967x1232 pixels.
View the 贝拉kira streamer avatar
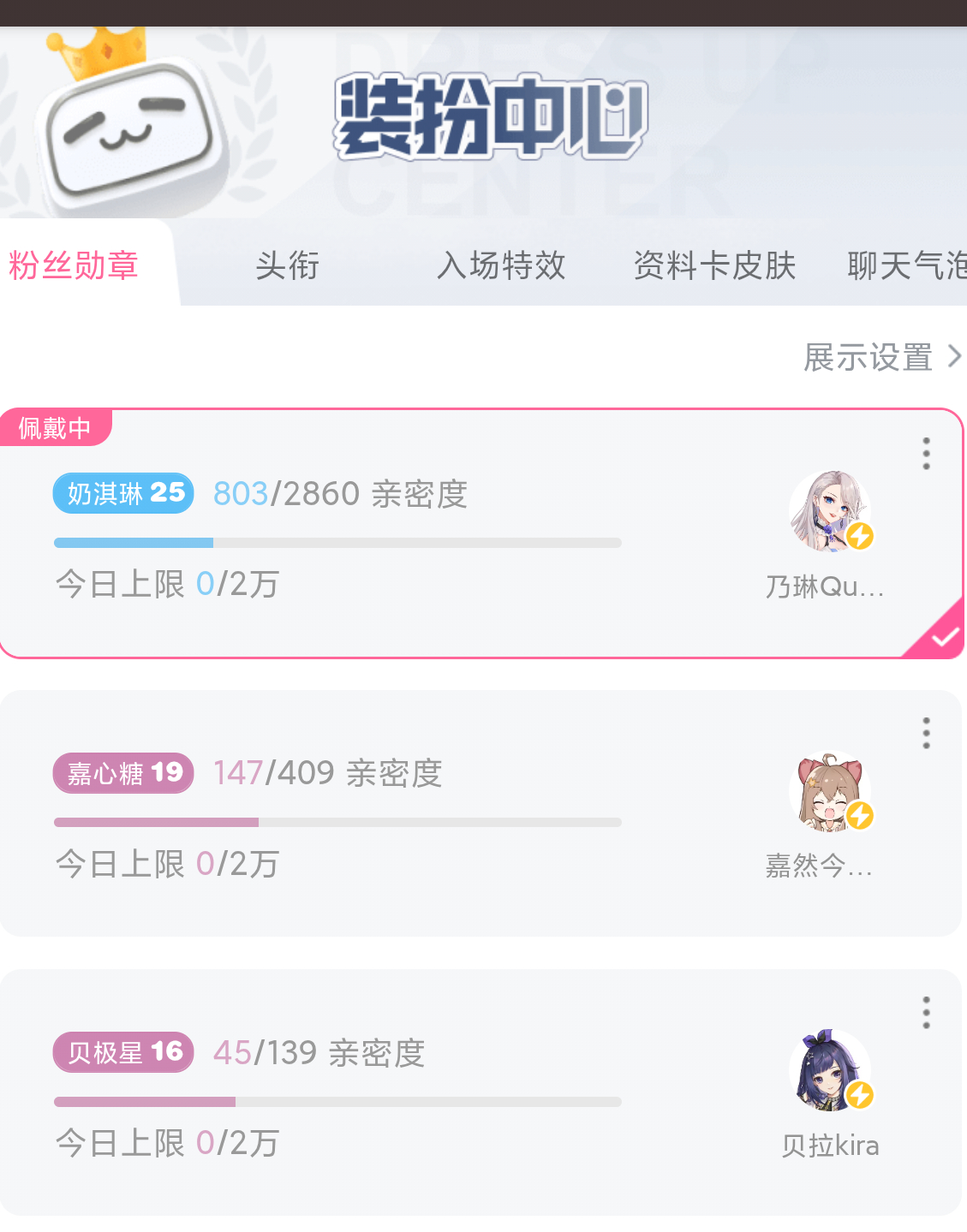tap(829, 1070)
